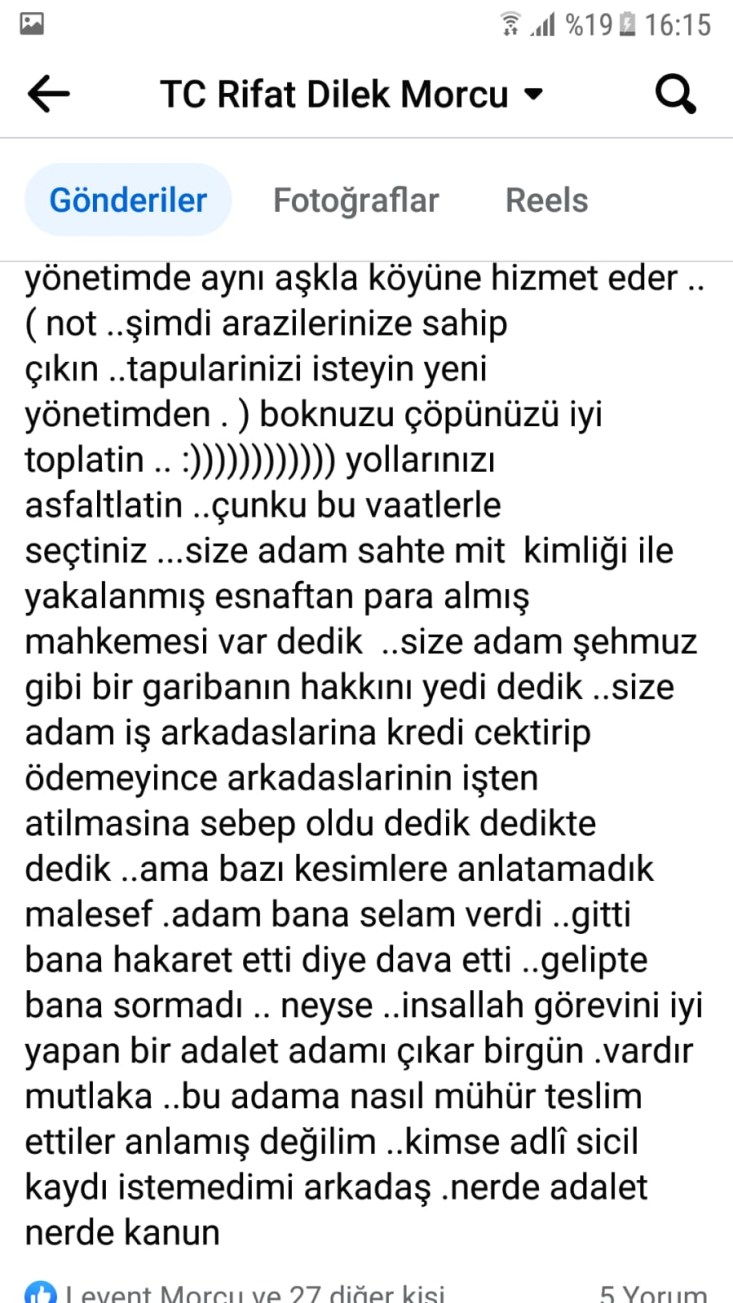Open the 5 Yorum comments

click(654, 1292)
